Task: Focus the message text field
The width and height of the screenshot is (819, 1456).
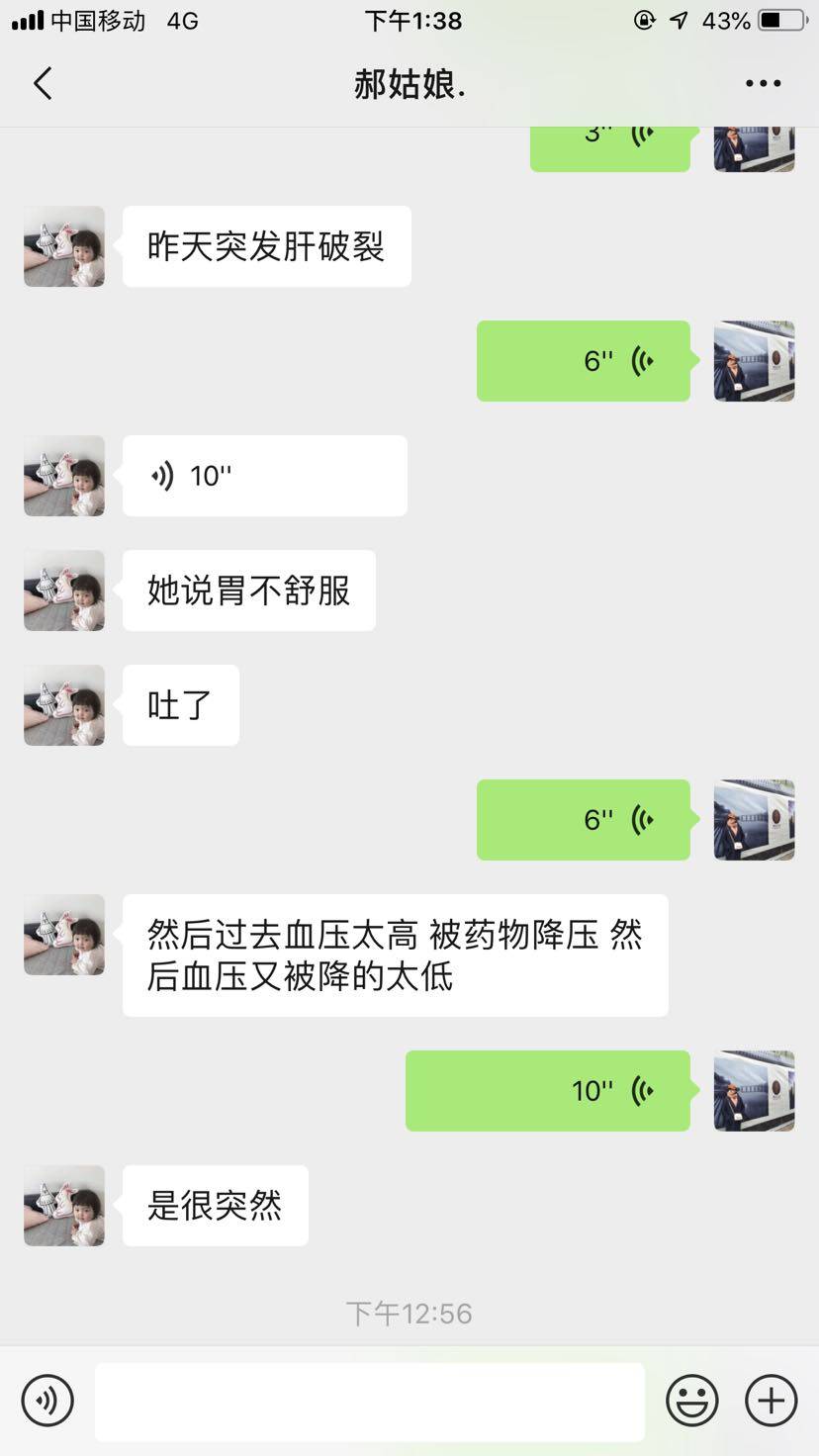Action: [369, 1401]
